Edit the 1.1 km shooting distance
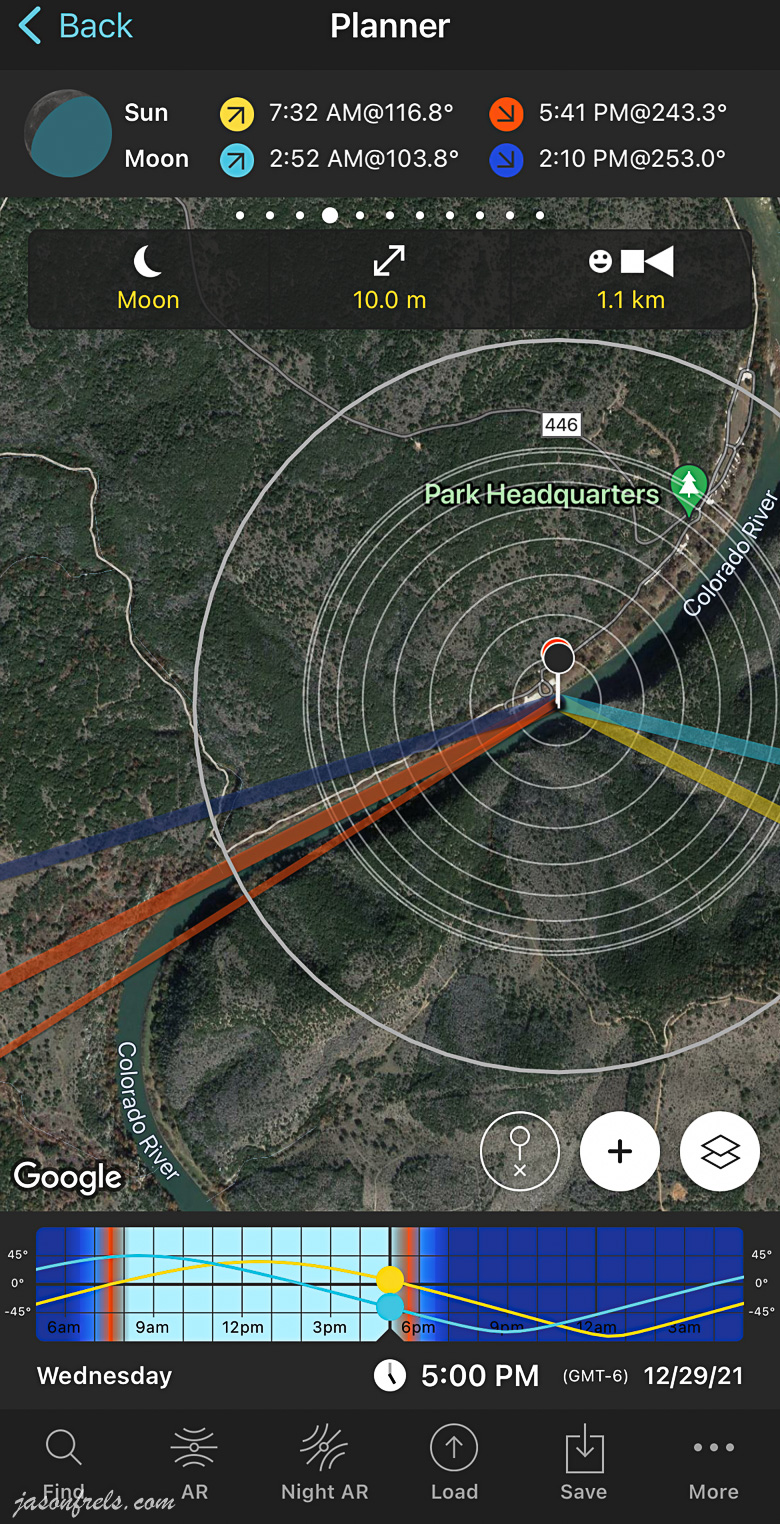780x1524 pixels. tap(630, 278)
